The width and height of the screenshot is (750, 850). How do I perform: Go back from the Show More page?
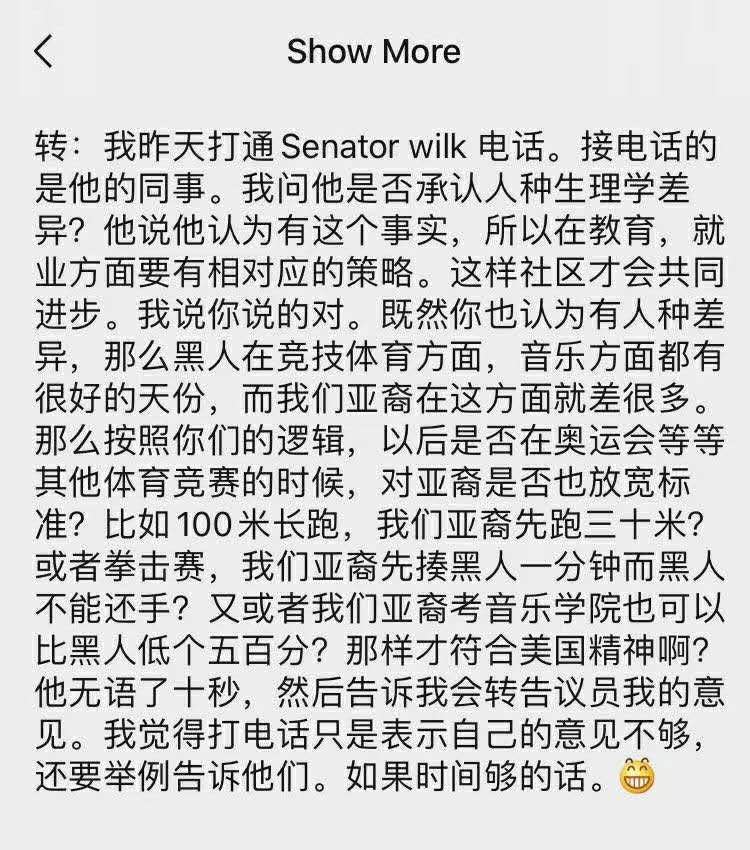click(43, 51)
